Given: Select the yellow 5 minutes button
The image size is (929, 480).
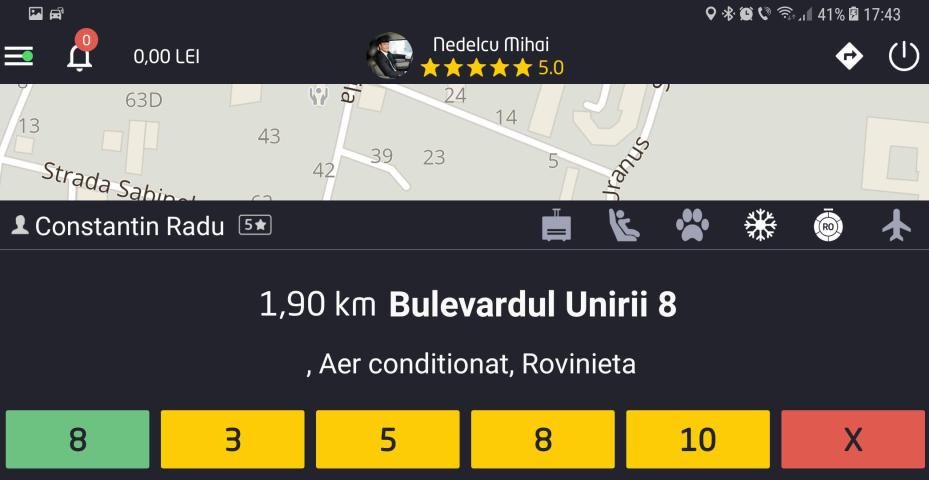Looking at the screenshot, I should pos(387,439).
